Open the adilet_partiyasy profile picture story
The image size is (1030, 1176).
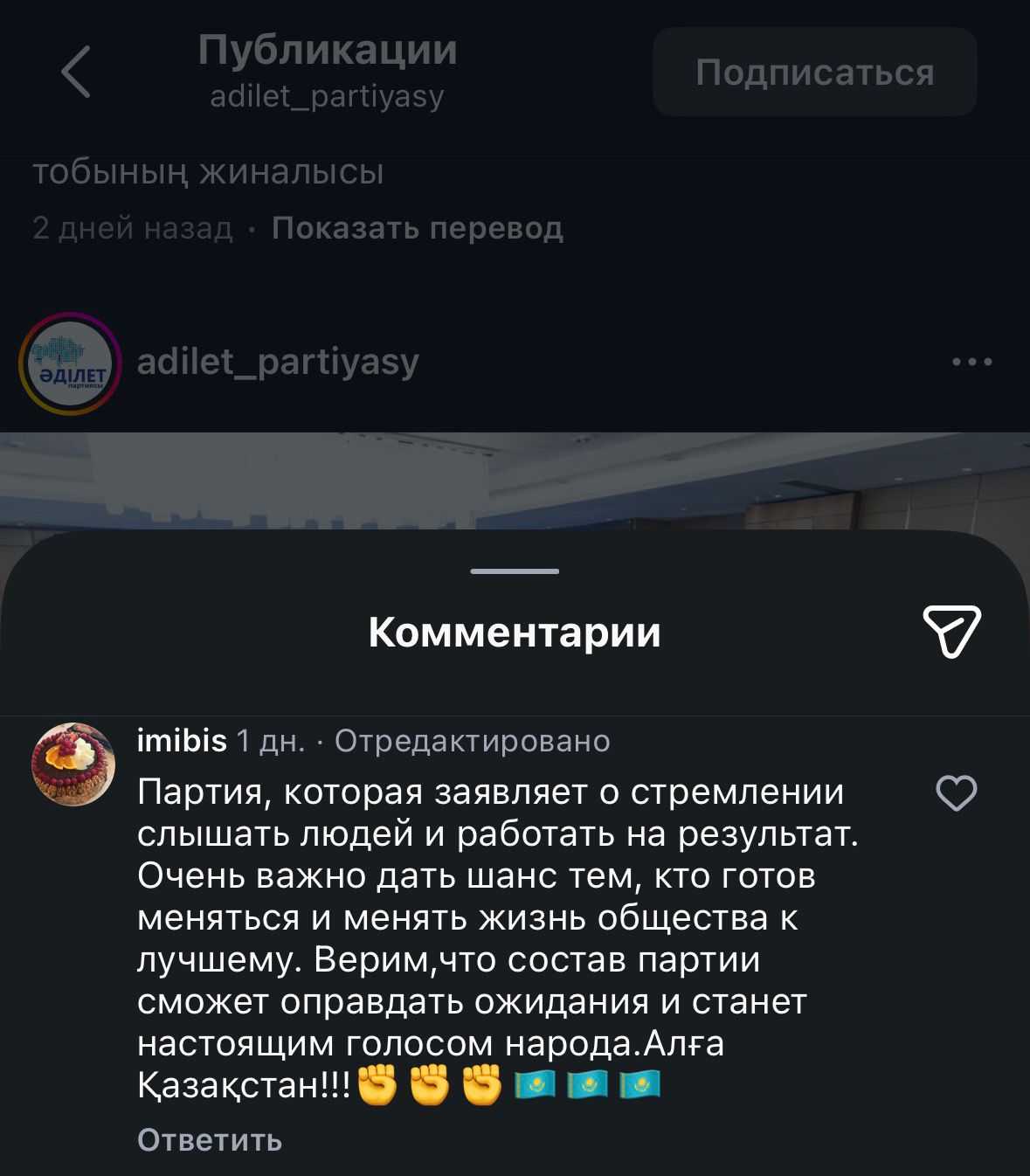(70, 363)
